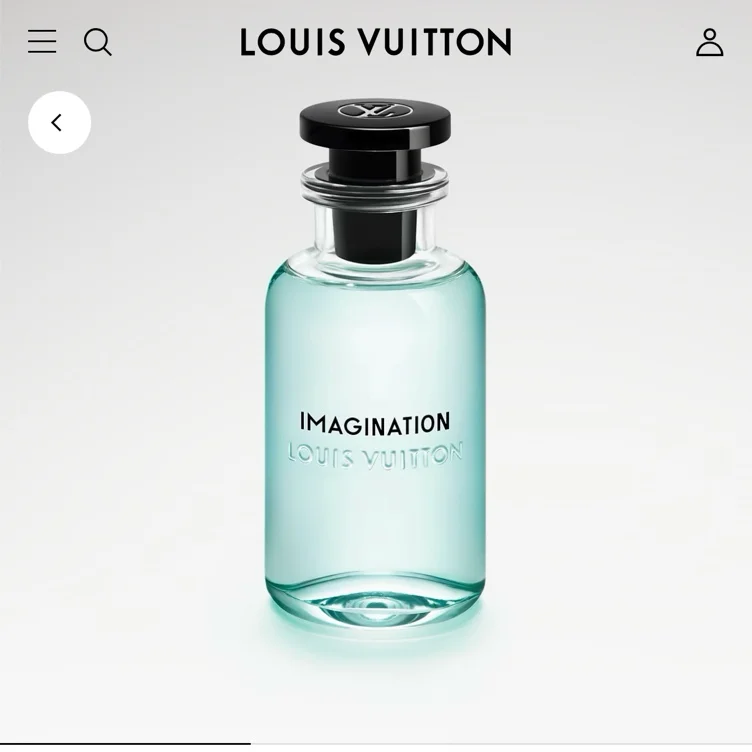Open the account profile icon
The width and height of the screenshot is (752, 752).
(710, 42)
